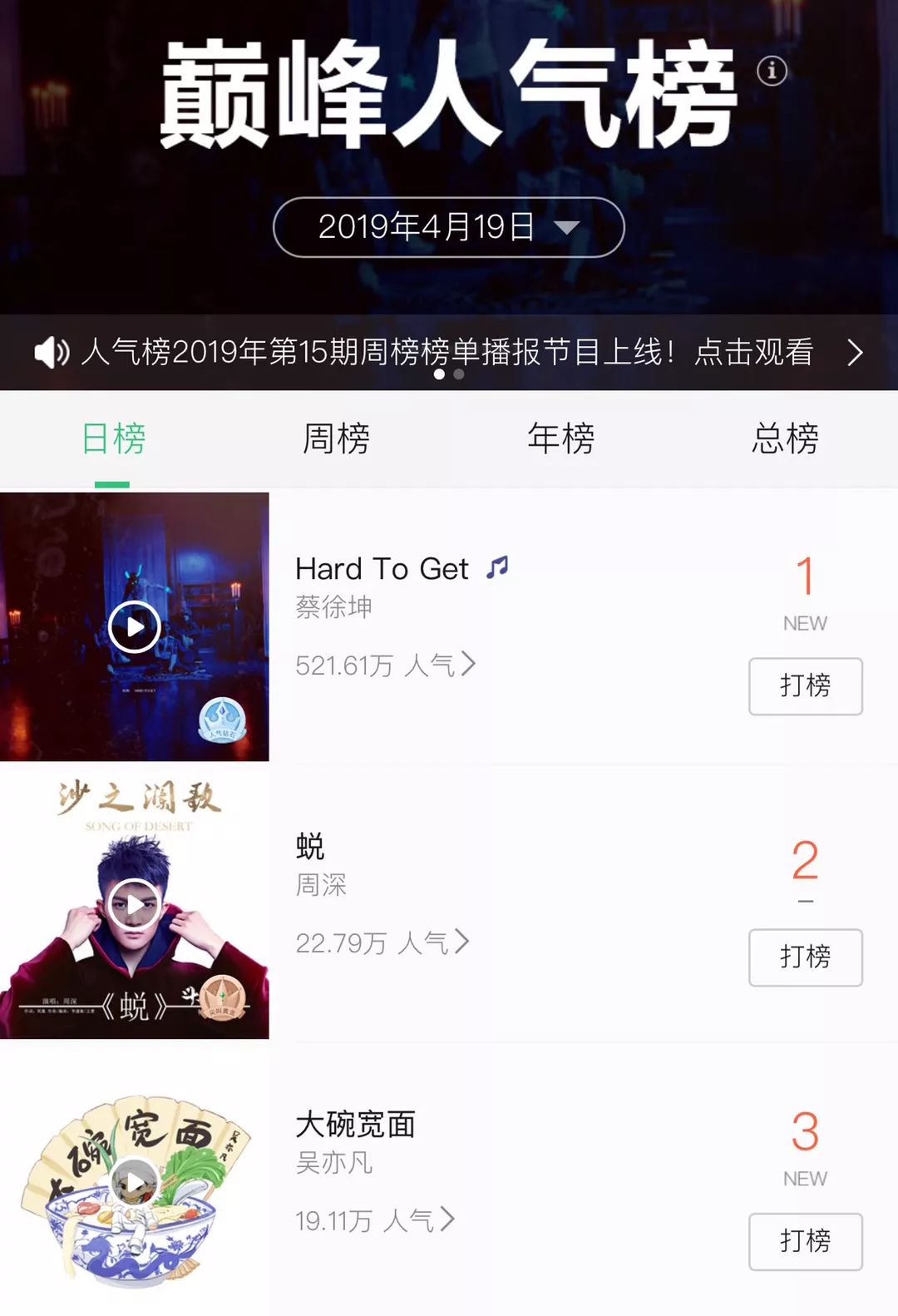Open the 2019年4月19日 date dropdown

448,227
